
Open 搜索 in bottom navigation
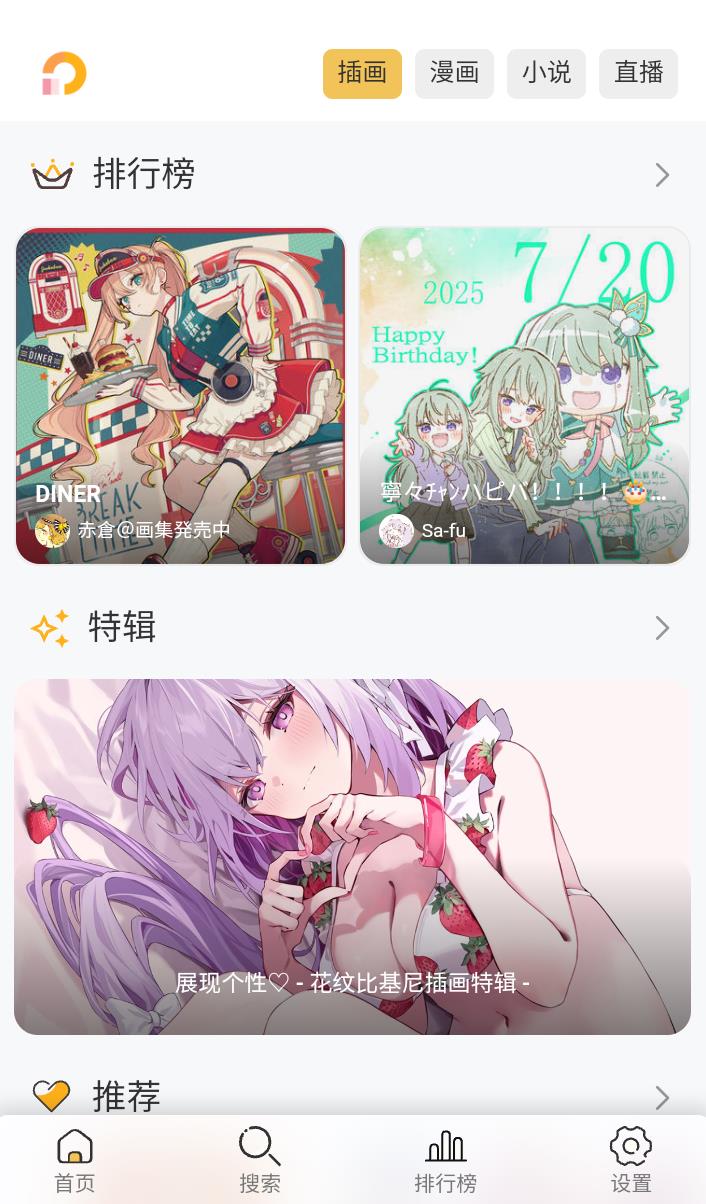(x=260, y=1160)
